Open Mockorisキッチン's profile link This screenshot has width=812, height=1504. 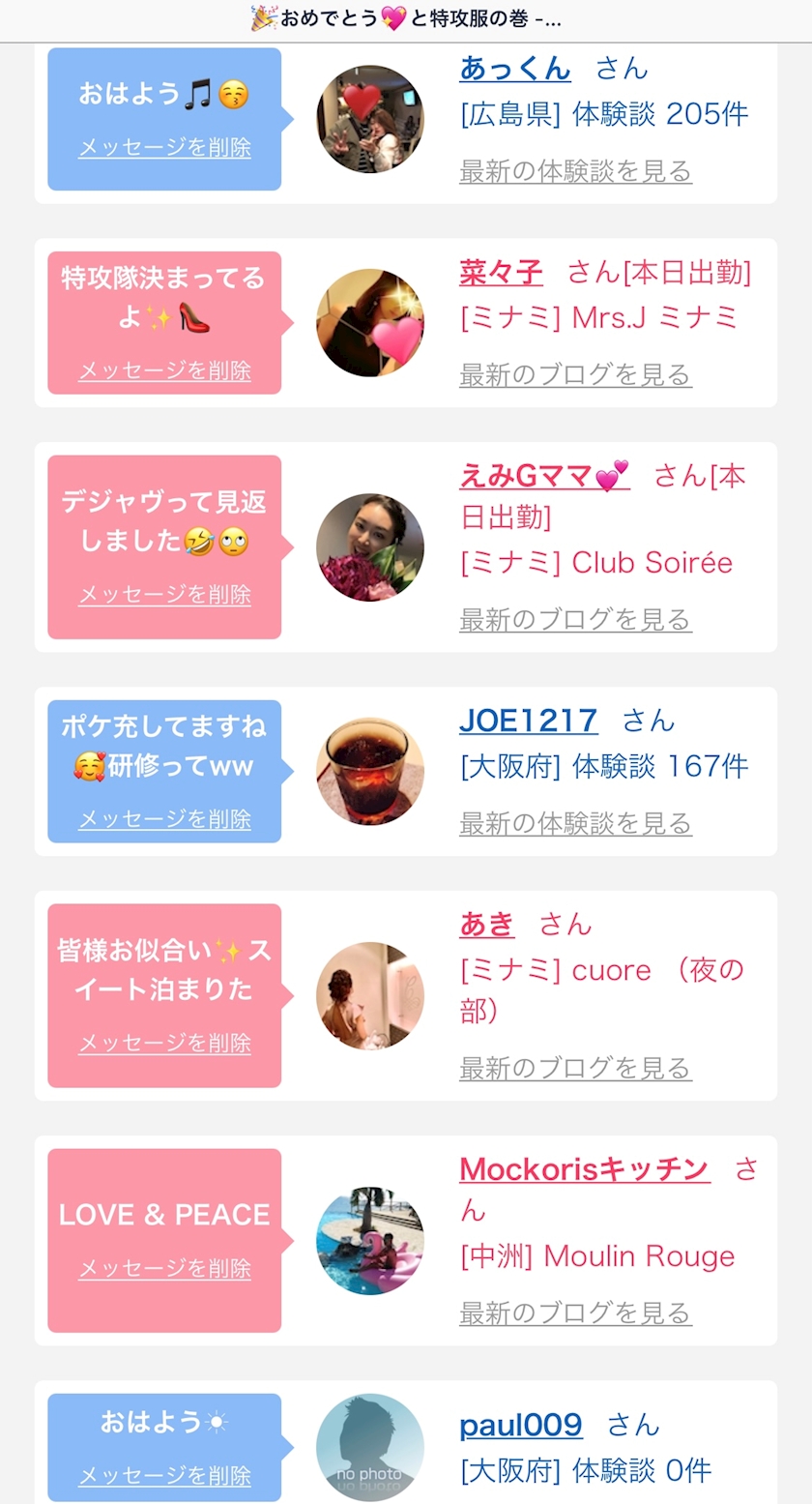584,1169
